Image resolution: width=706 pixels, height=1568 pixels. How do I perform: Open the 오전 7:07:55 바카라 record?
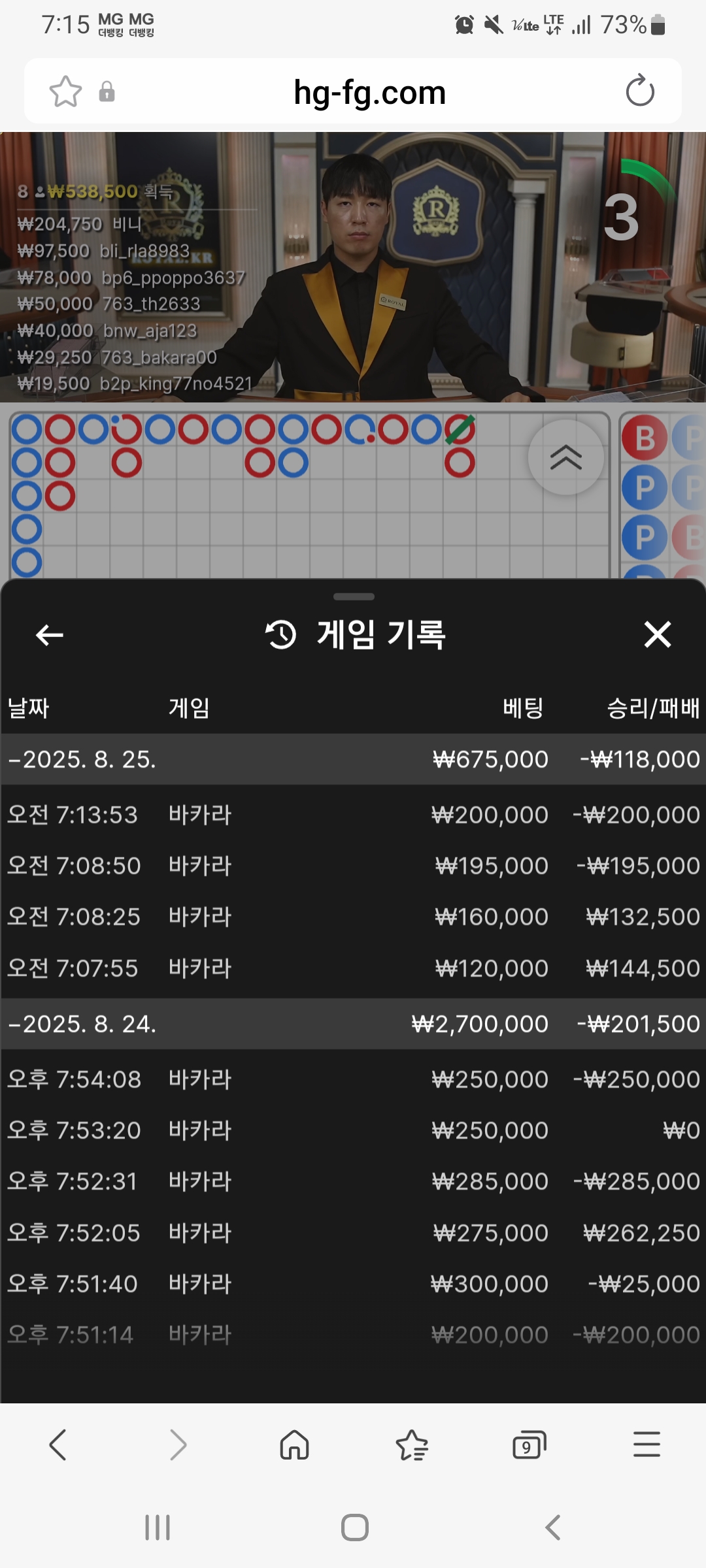pyautogui.click(x=353, y=968)
